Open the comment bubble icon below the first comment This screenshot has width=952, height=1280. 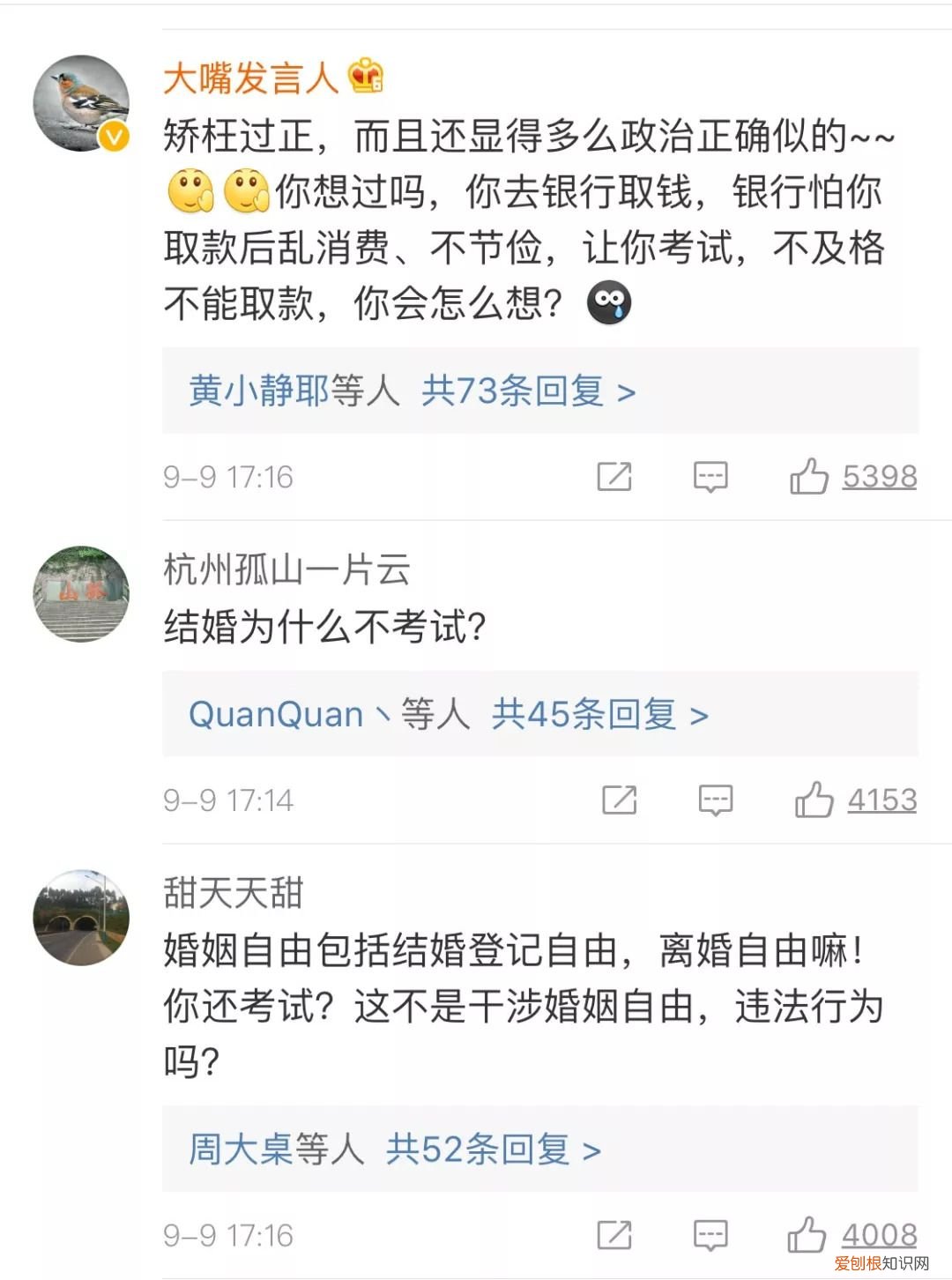coord(710,477)
